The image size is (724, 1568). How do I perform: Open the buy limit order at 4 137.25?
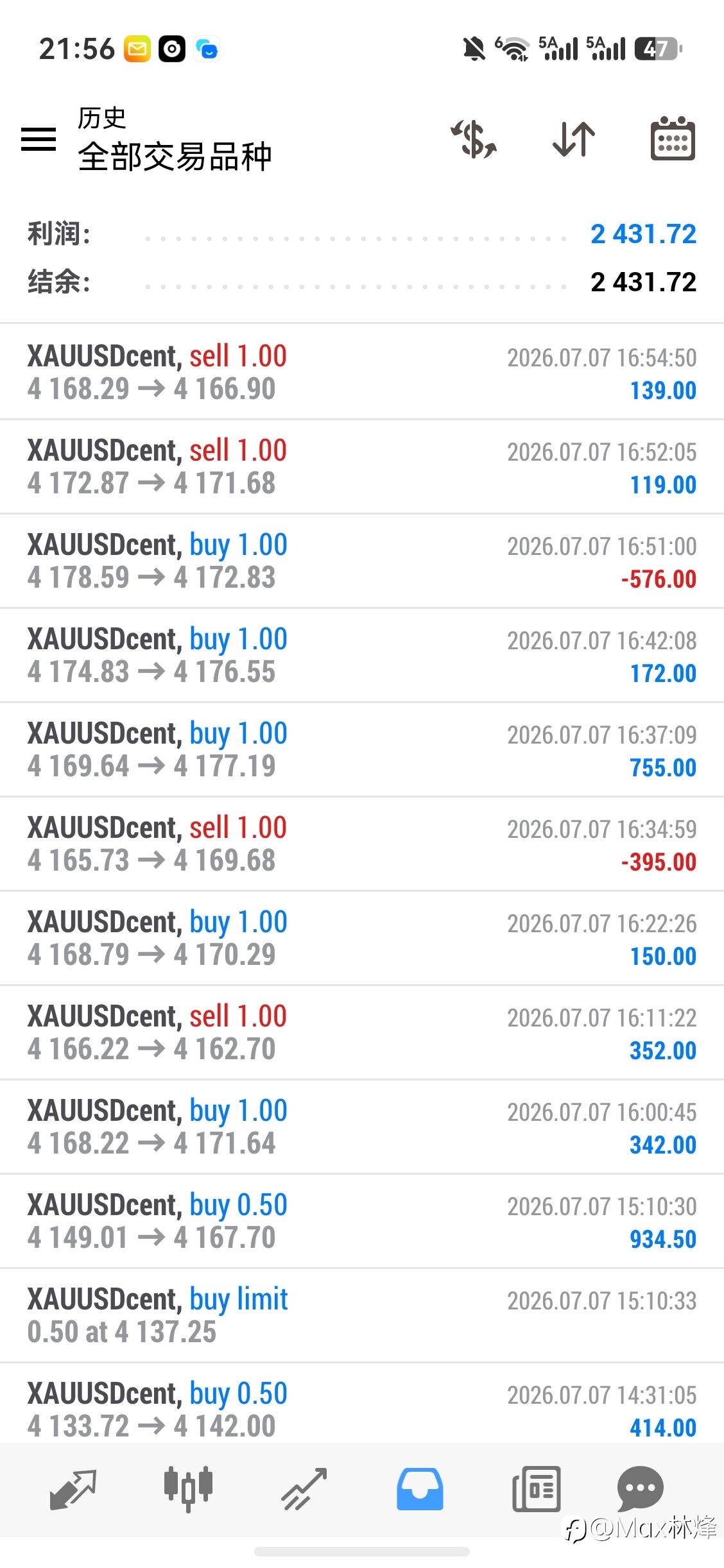coord(362,1315)
